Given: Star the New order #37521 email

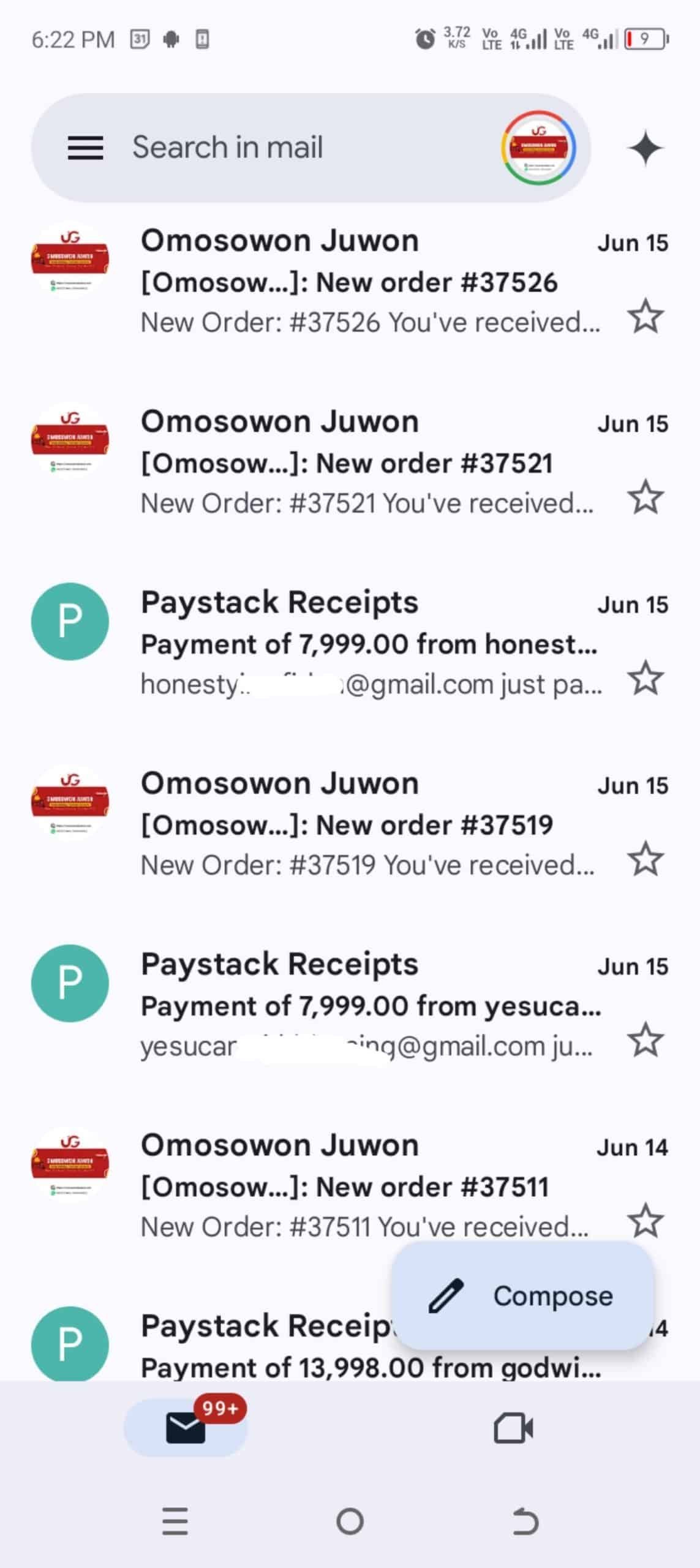Looking at the screenshot, I should point(645,497).
